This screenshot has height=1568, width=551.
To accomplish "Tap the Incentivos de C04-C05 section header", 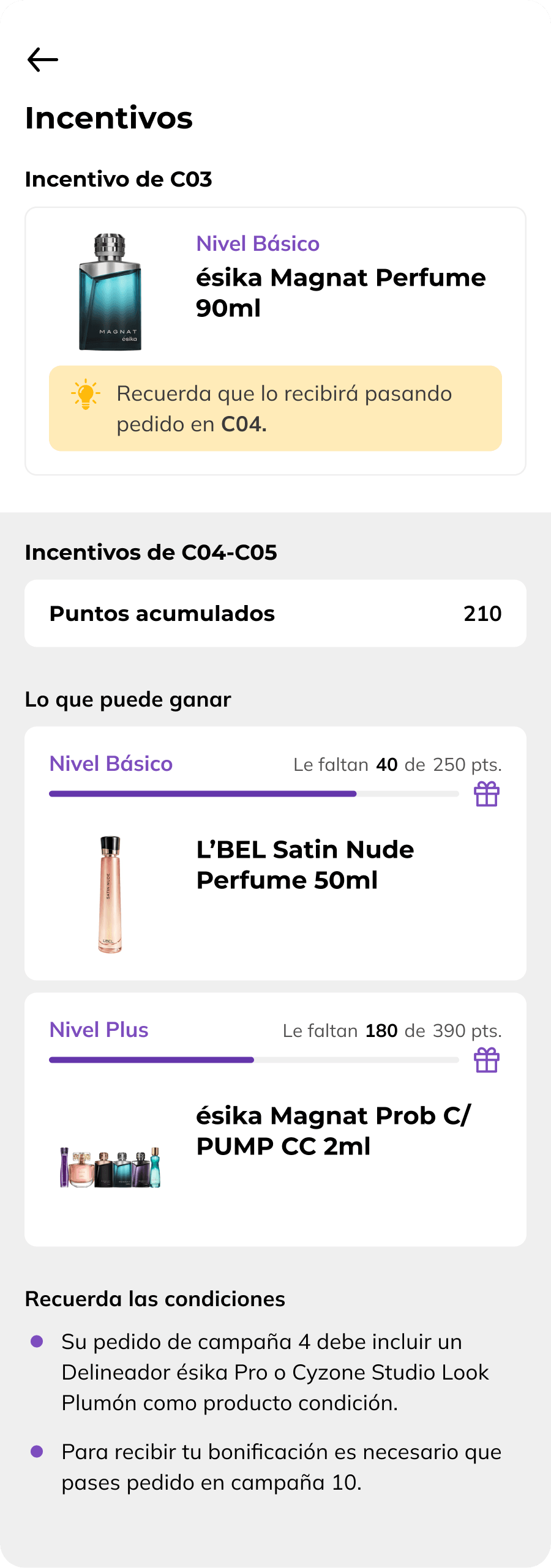I will pyautogui.click(x=151, y=552).
